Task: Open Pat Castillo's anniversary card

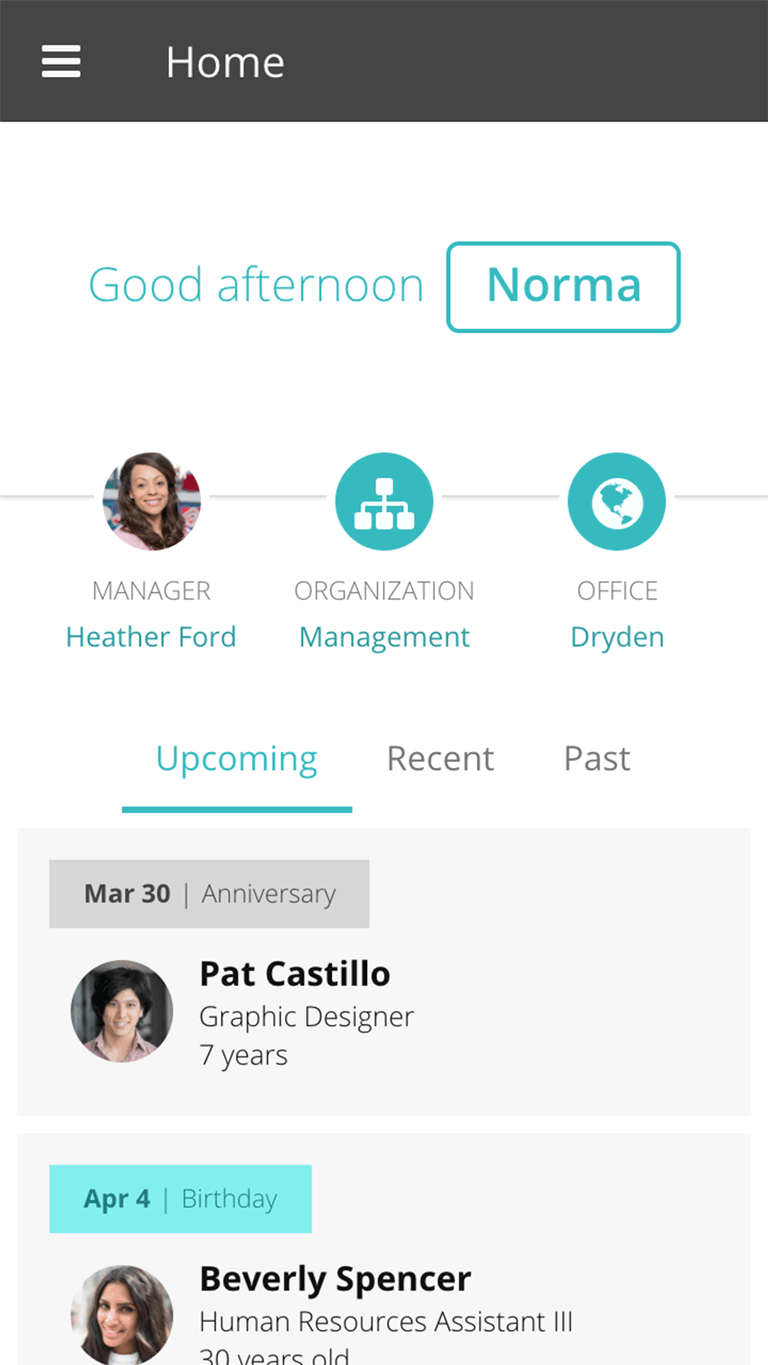Action: [x=384, y=972]
